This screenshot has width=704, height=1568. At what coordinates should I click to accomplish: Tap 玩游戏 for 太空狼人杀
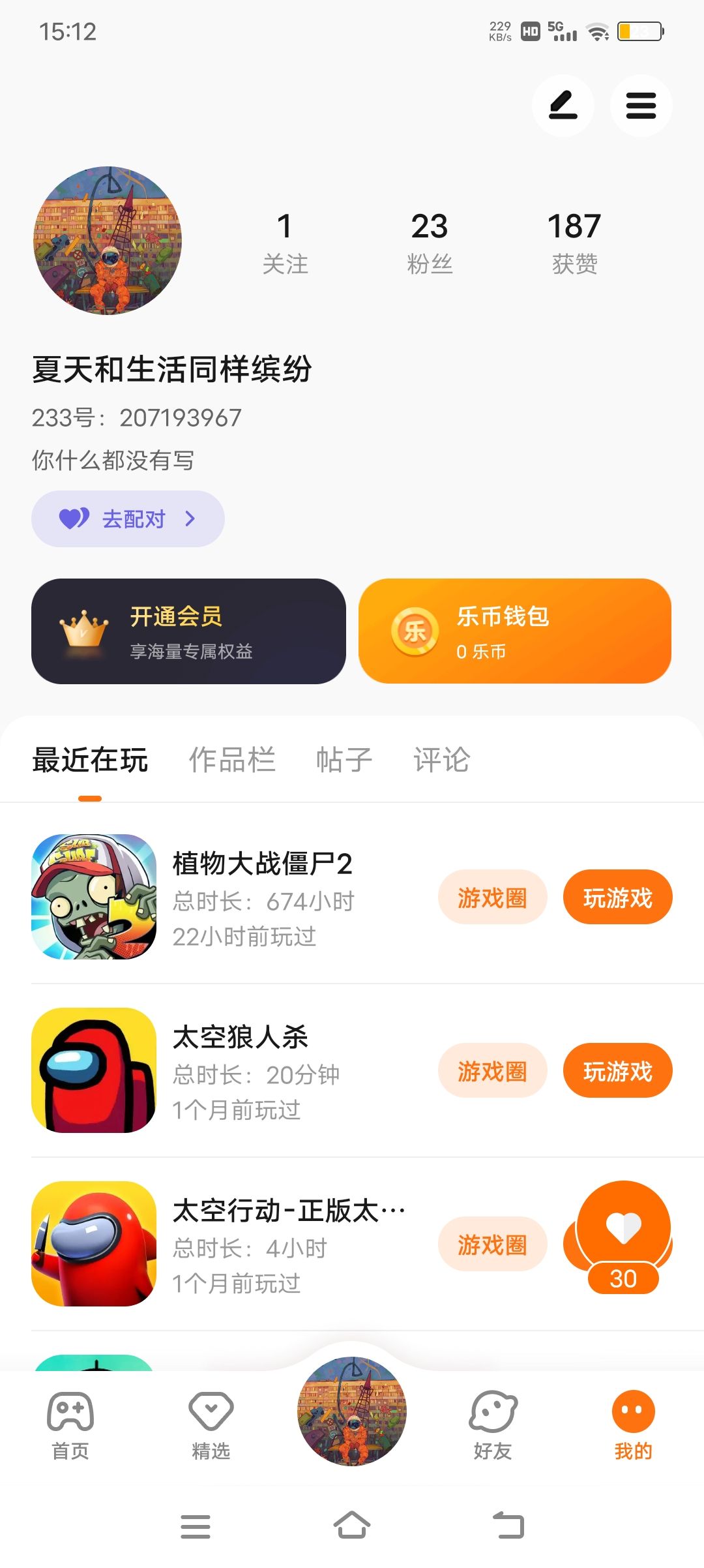[x=617, y=1071]
